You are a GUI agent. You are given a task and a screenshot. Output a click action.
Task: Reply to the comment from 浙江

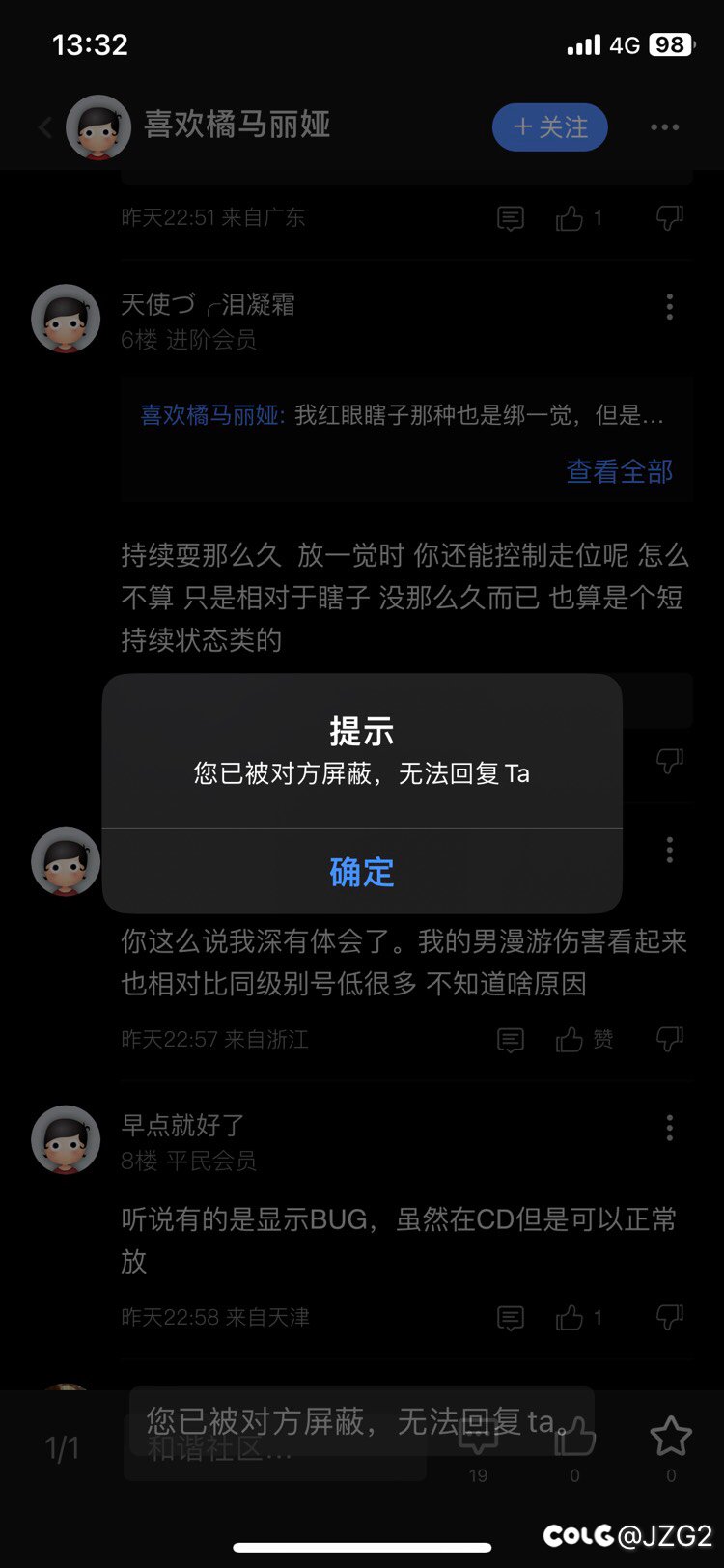click(x=511, y=1039)
